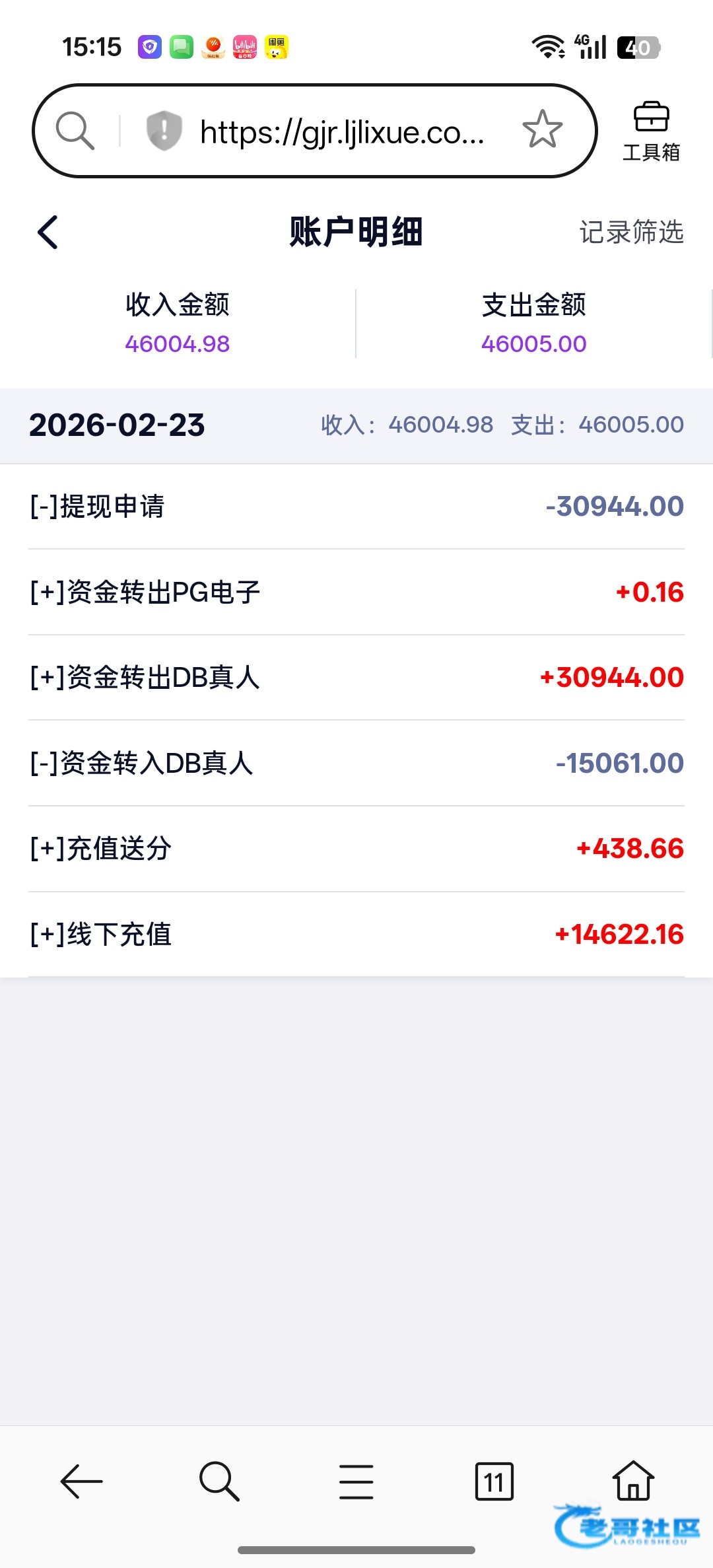Open 记录筛选 record filter

[631, 232]
